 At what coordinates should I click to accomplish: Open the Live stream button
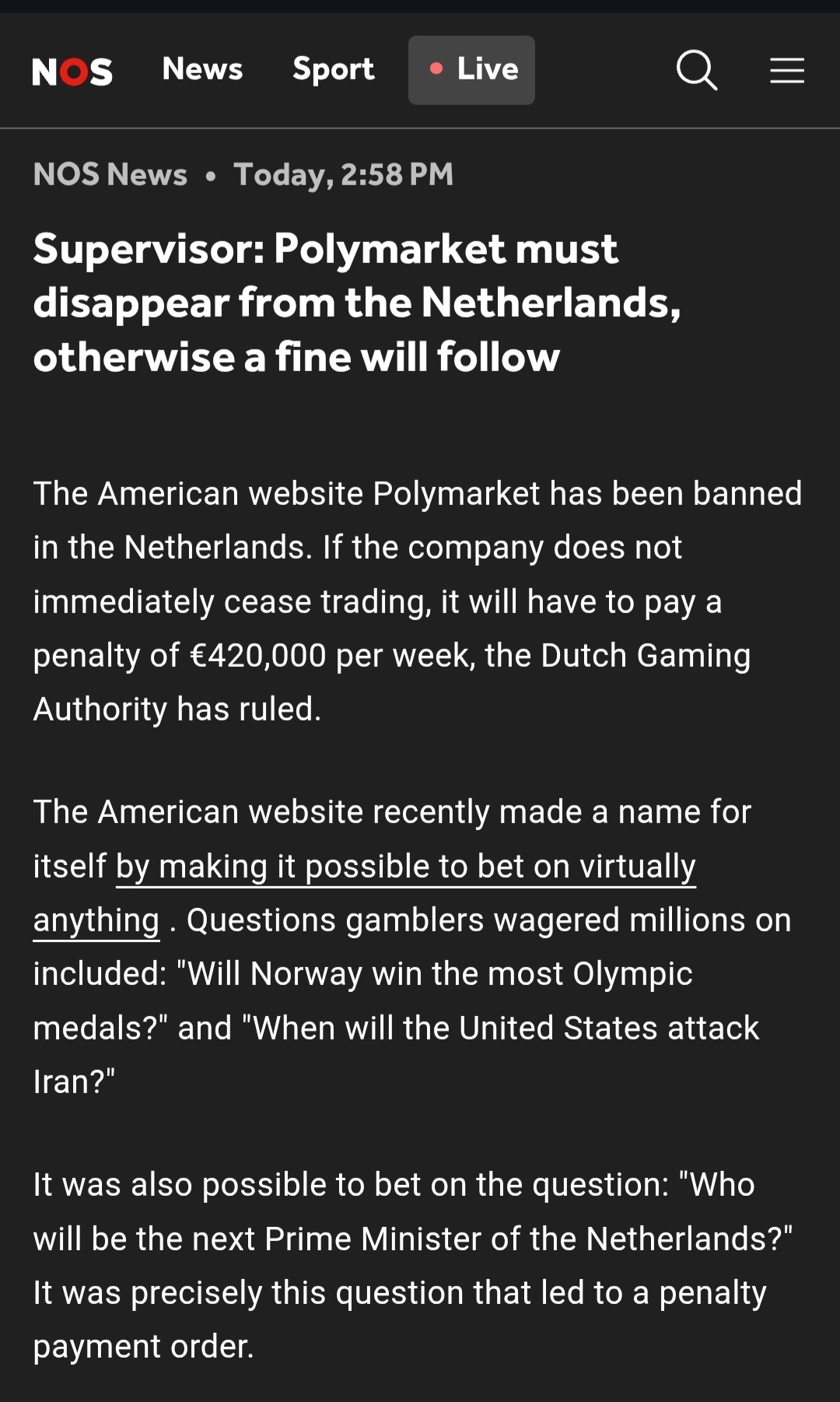pyautogui.click(x=471, y=70)
